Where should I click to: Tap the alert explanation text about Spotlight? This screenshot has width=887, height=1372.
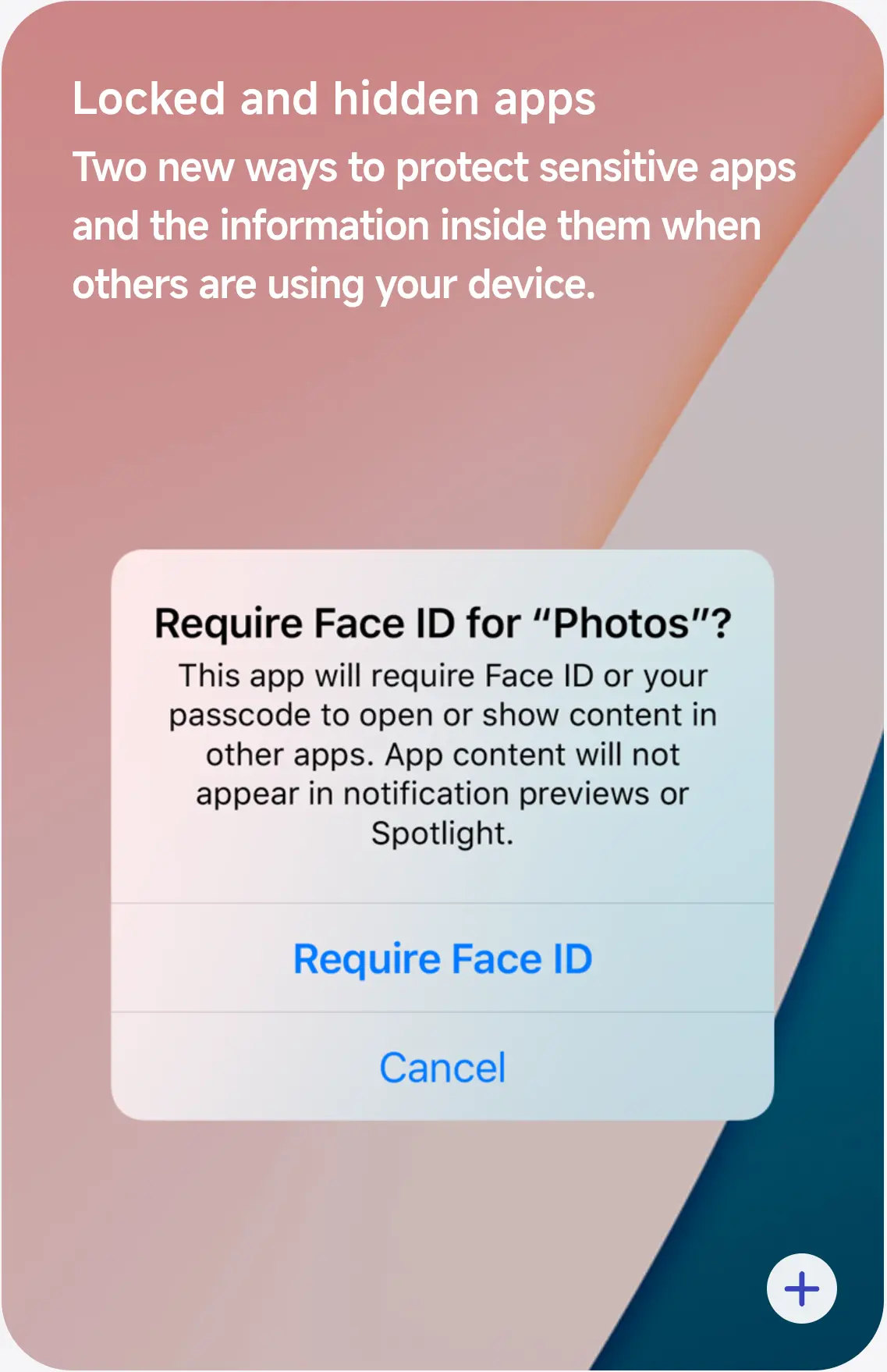coord(443,753)
